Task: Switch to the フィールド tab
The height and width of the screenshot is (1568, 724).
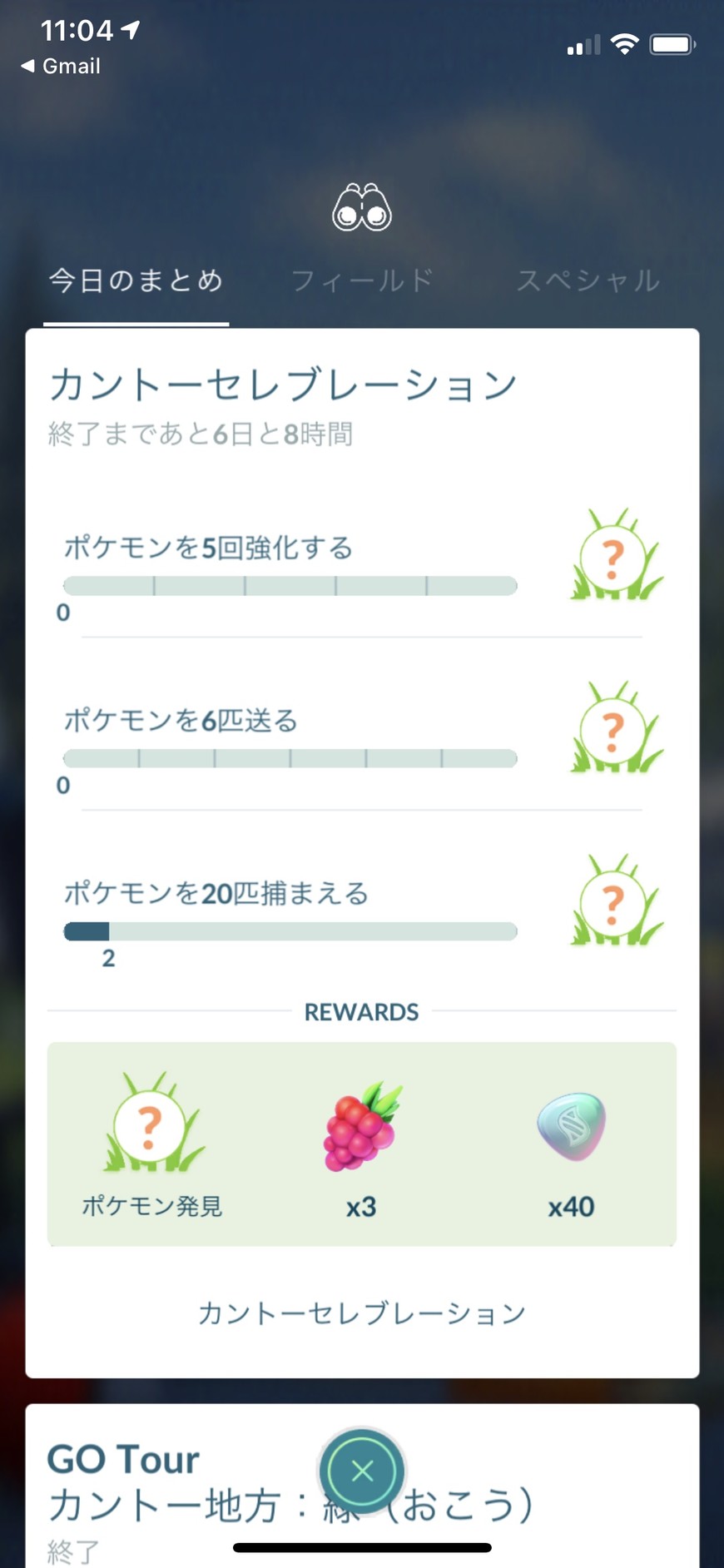Action: tap(362, 280)
